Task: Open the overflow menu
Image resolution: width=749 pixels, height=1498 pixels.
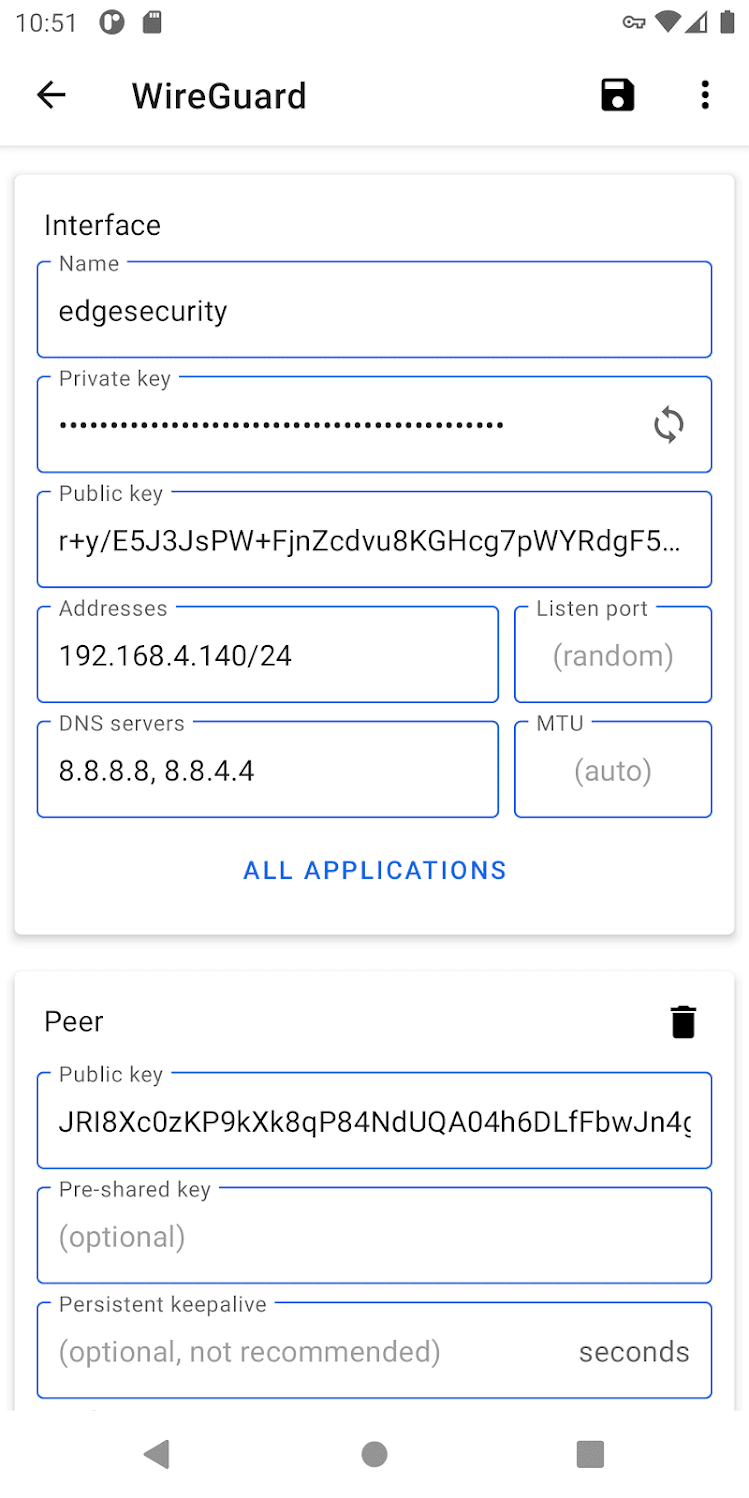Action: tap(705, 95)
